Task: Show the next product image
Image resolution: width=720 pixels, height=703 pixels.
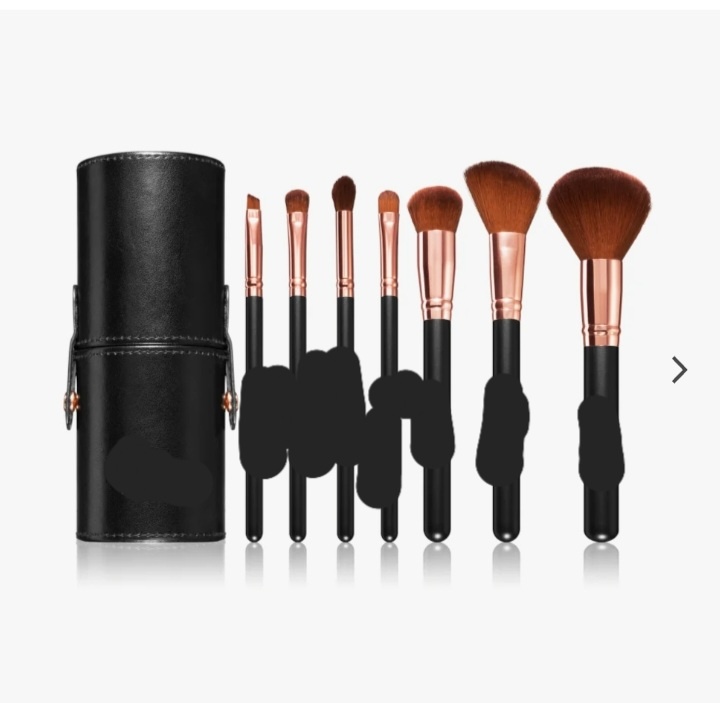Action: pos(680,370)
